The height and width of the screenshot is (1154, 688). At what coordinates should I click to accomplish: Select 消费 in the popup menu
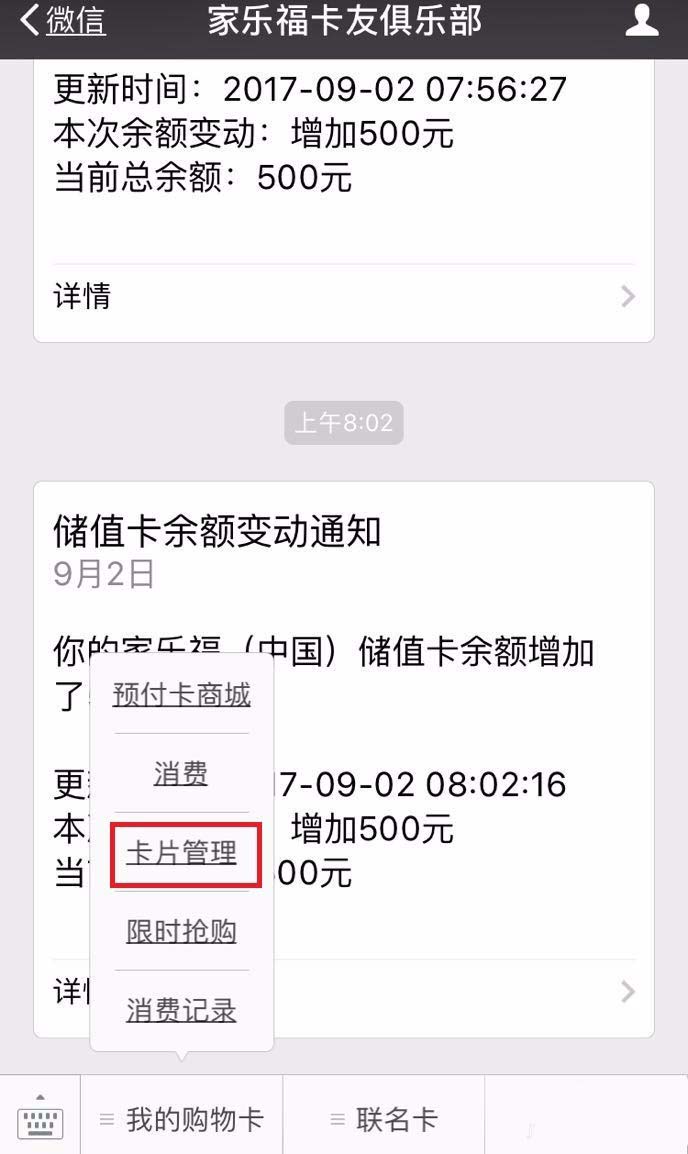tap(181, 773)
